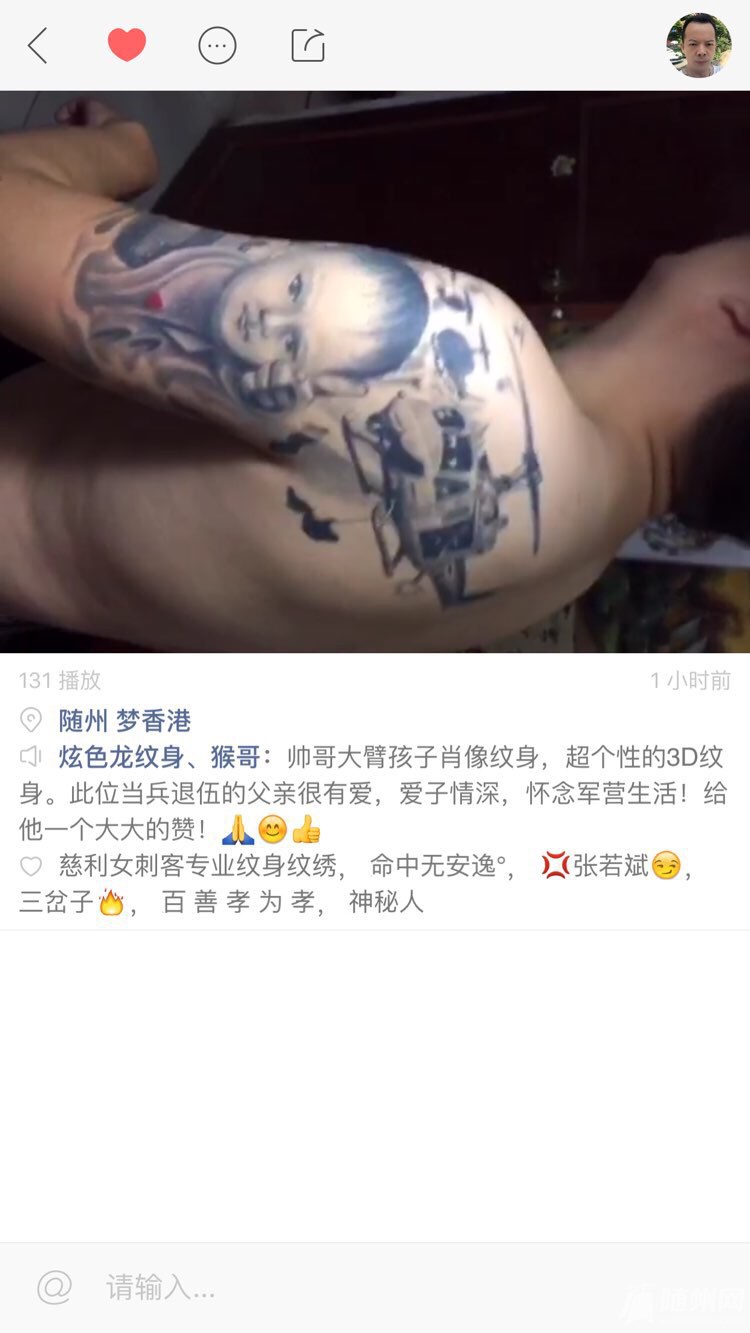750x1333 pixels.
Task: Share this video post
Action: point(307,46)
